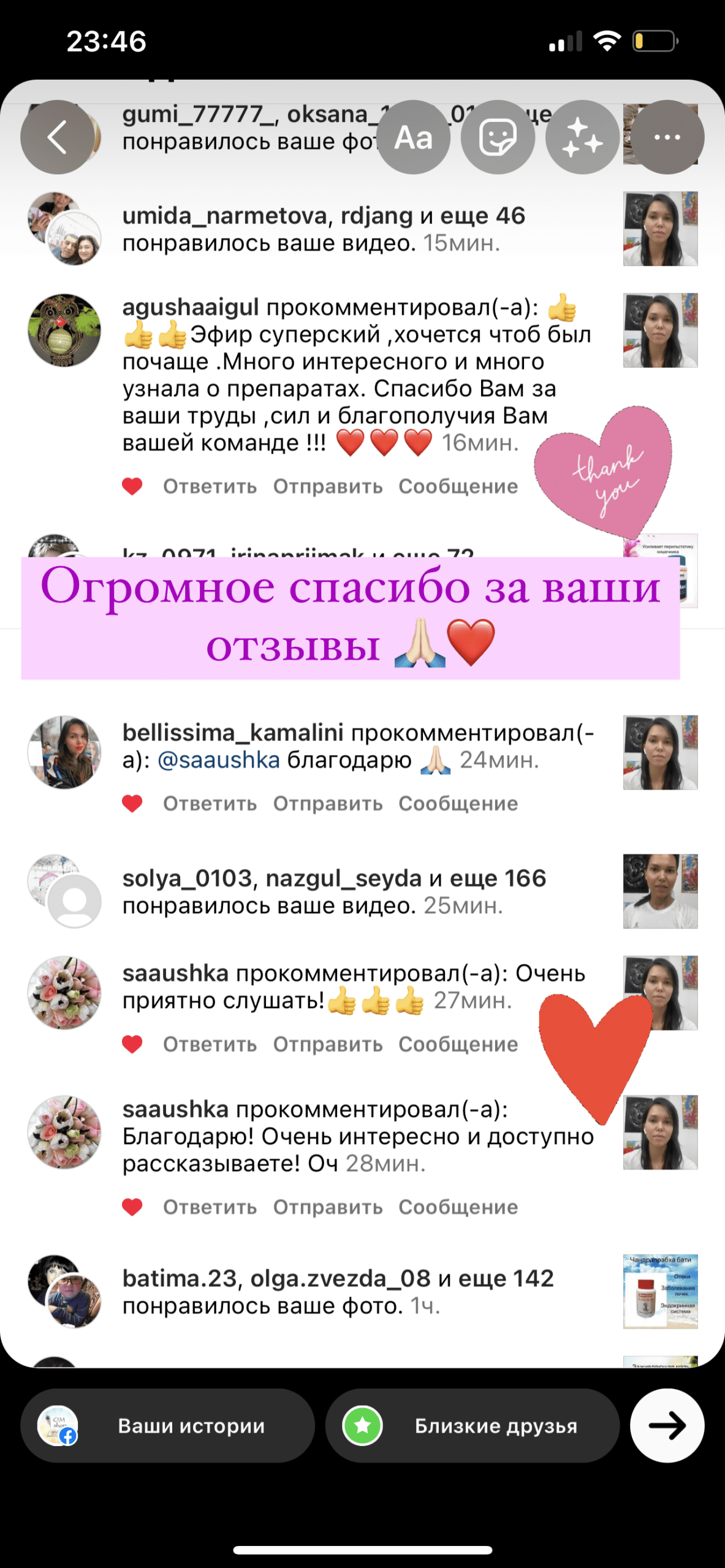Share to Ваши истории
Screen dimensions: 725x1568
pos(167,1426)
